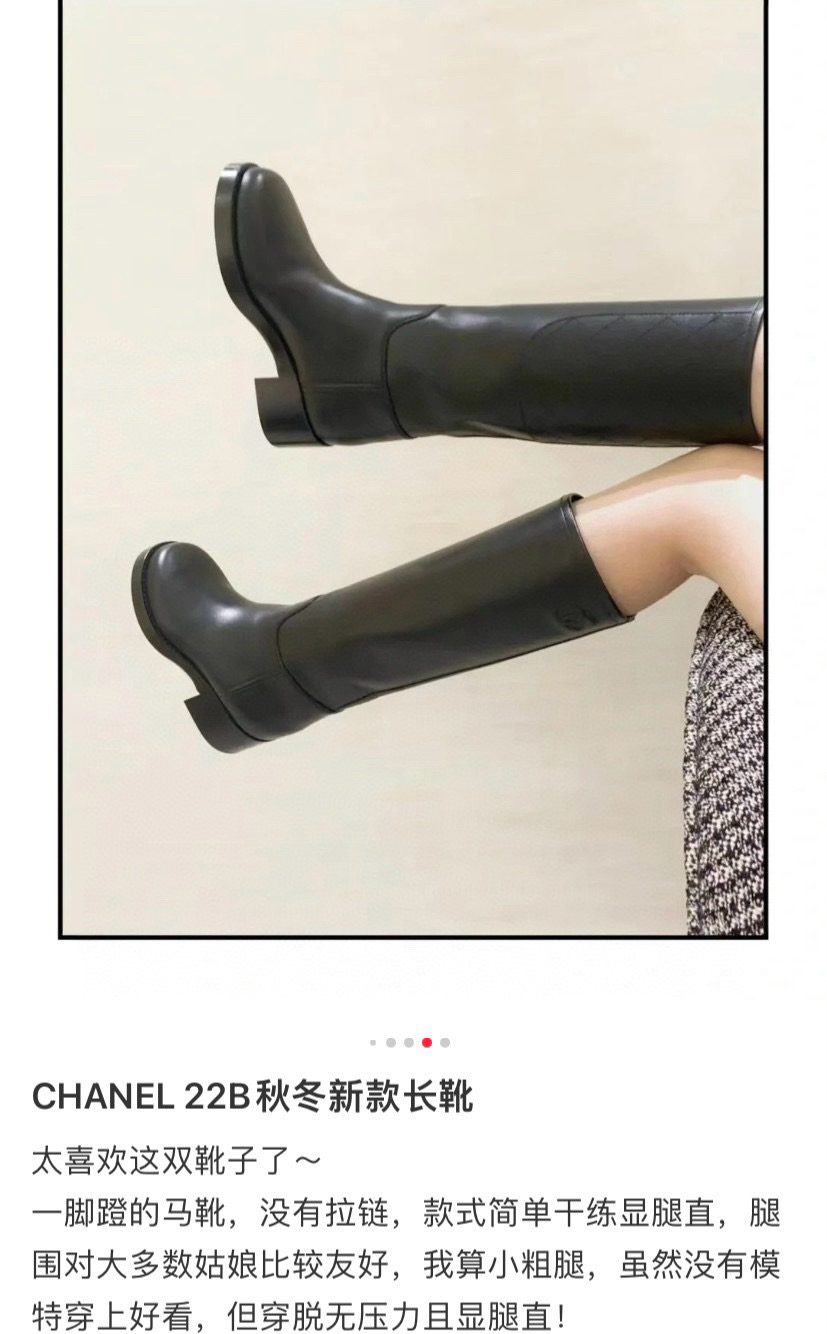Open the boots photo in full view
This screenshot has width=827, height=1334.
click(x=413, y=470)
